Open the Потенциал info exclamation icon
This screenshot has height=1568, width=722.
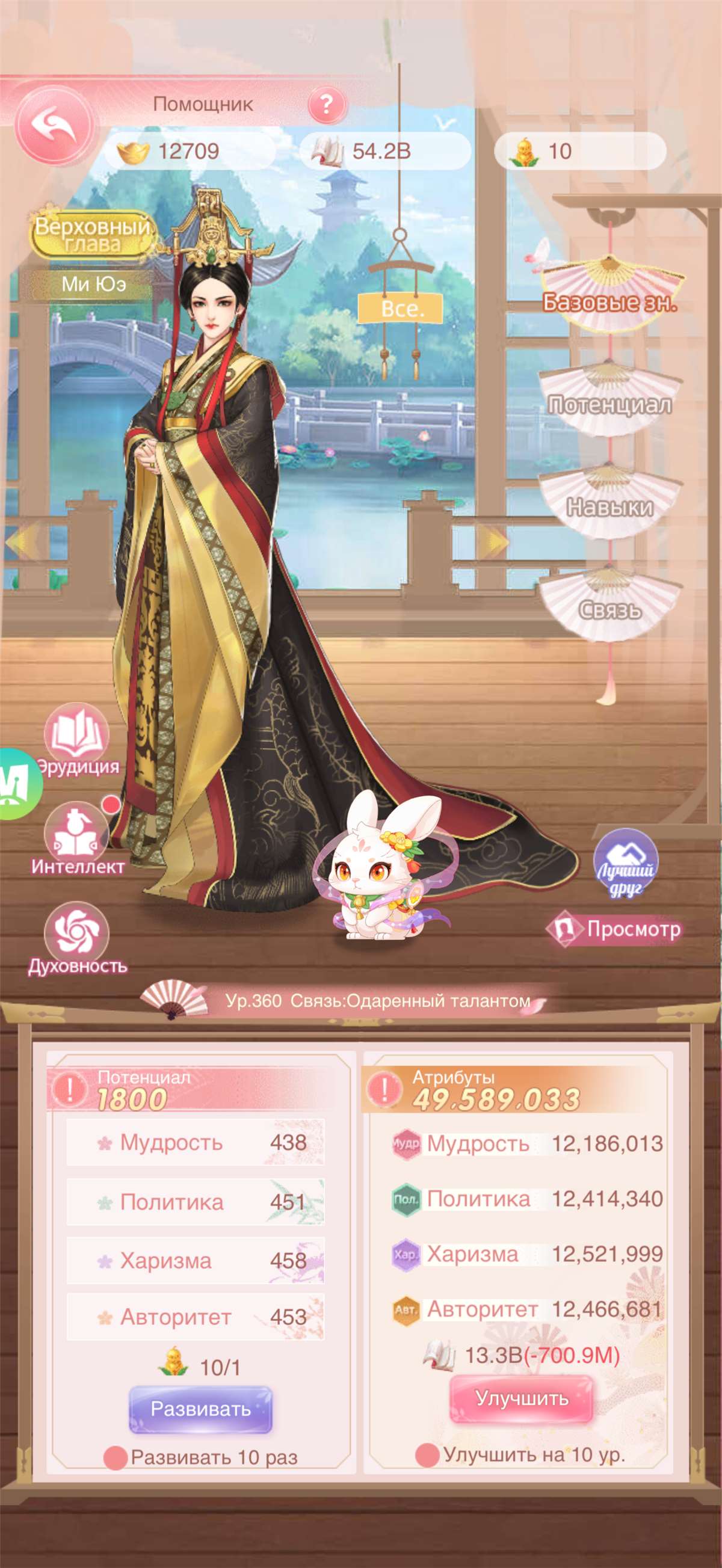point(70,1089)
